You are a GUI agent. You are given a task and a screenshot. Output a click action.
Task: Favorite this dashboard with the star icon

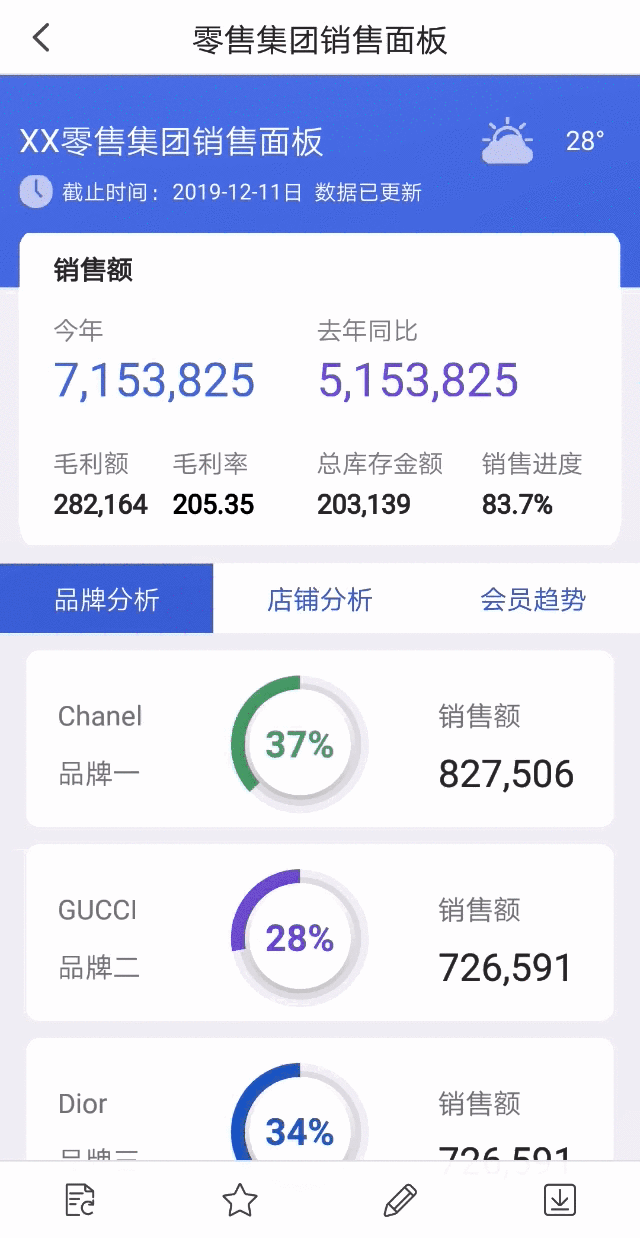point(240,1199)
